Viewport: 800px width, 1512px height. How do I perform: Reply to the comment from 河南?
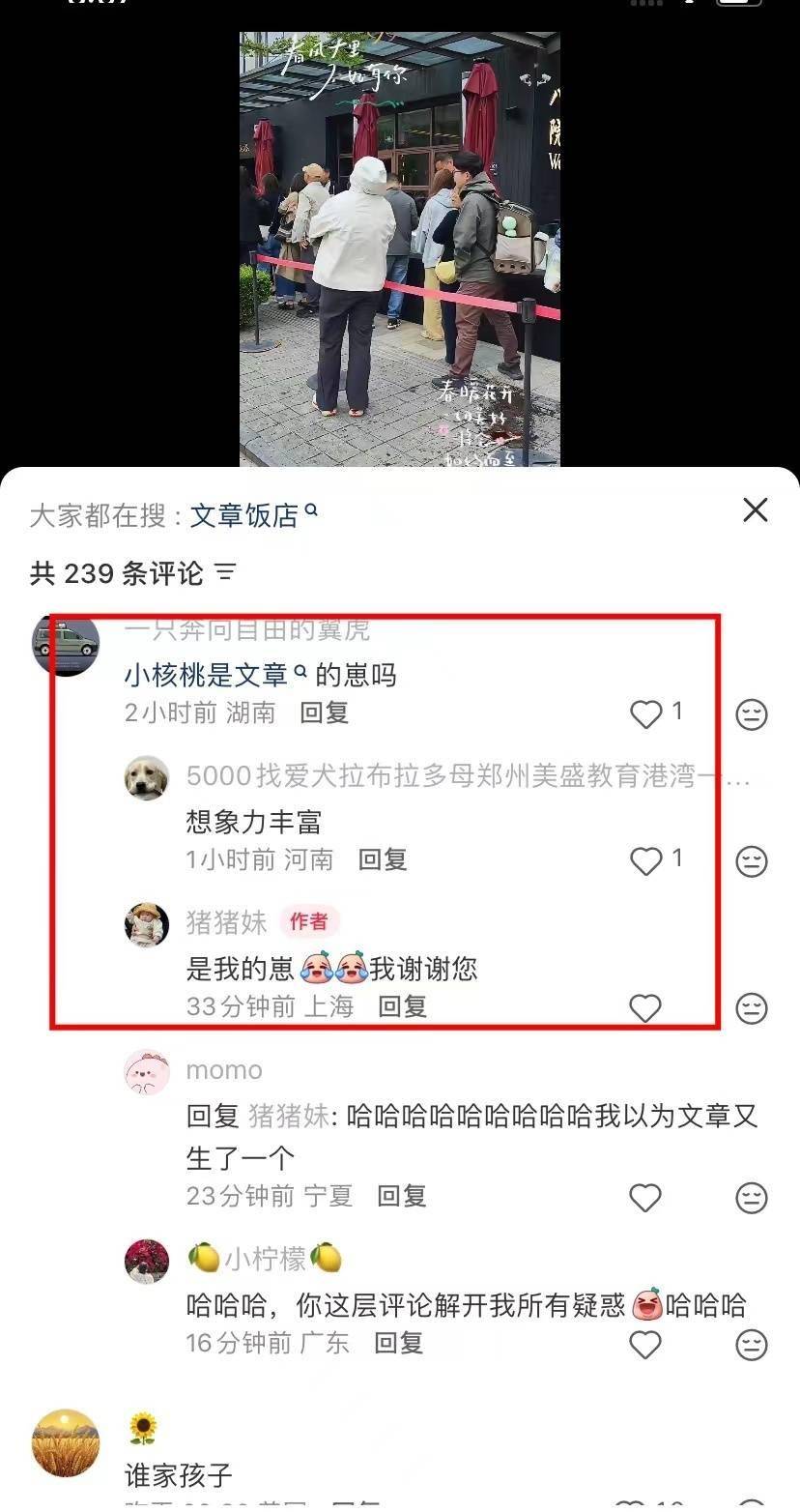click(383, 859)
